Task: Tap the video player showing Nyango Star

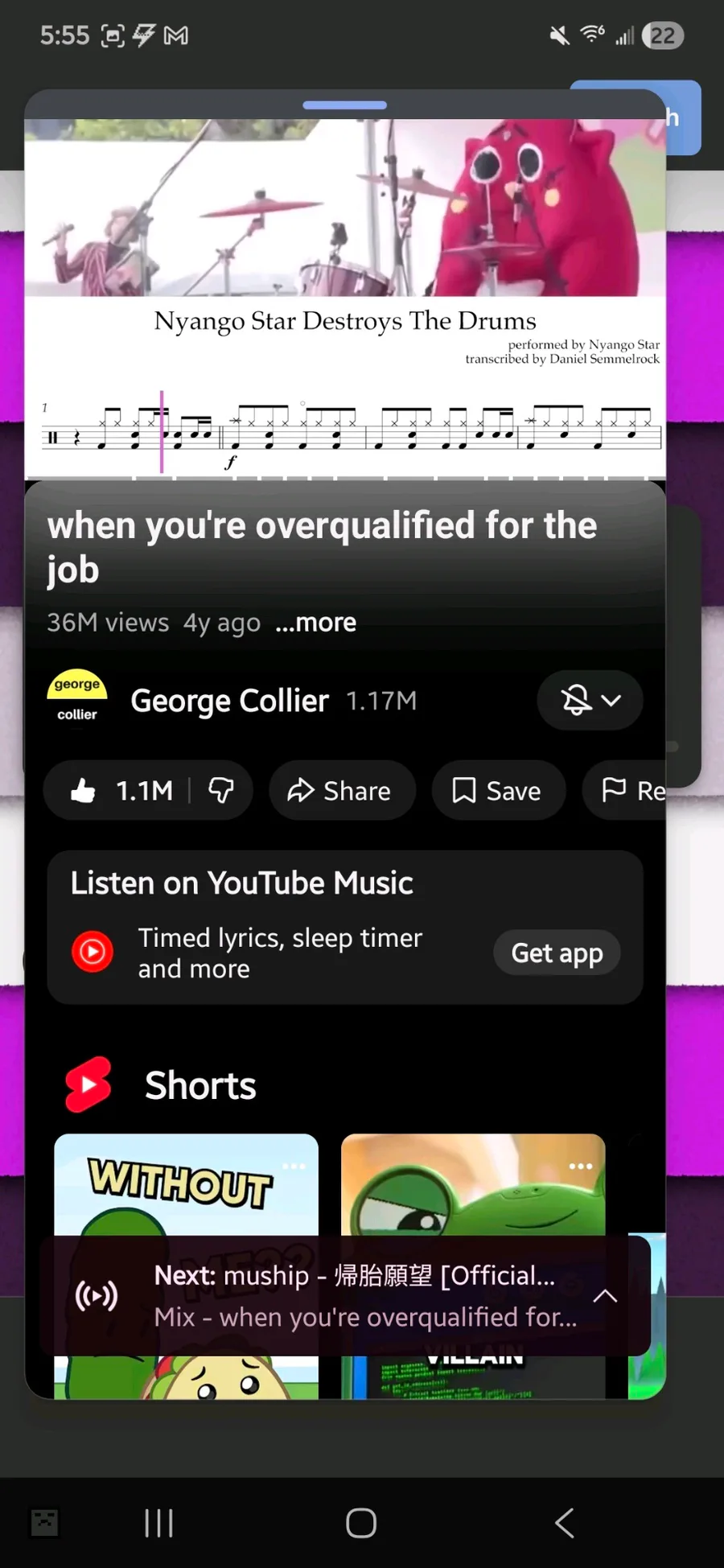Action: point(345,298)
